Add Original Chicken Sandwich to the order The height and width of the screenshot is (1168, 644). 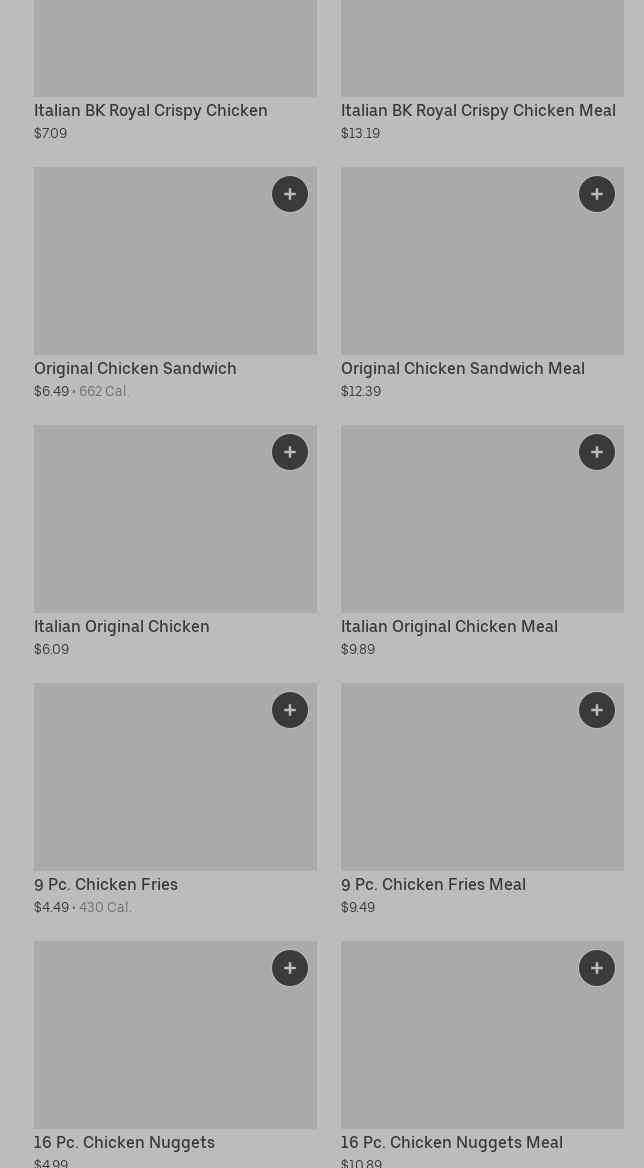290,194
